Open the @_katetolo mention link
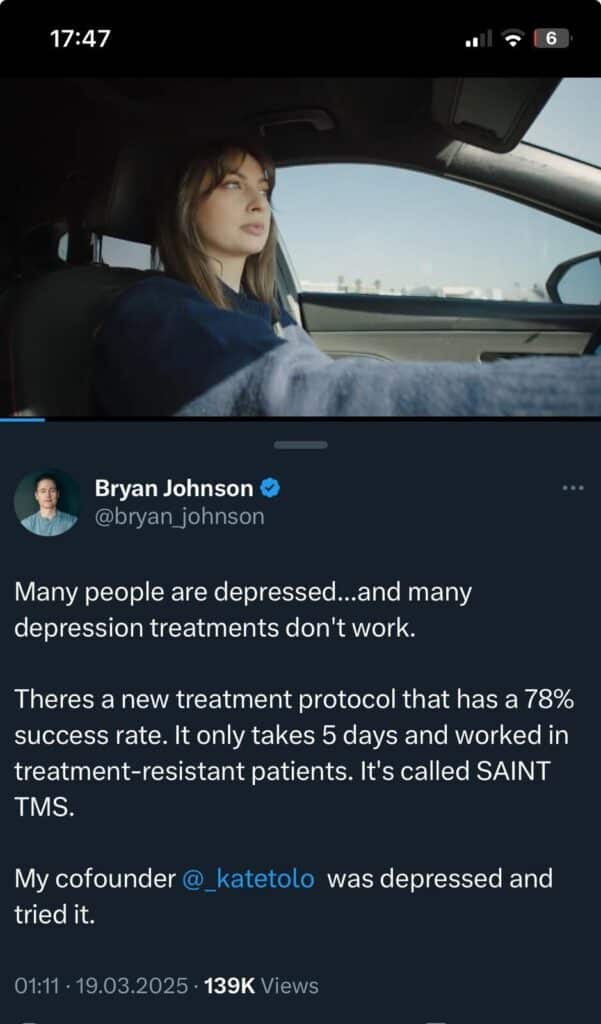Image resolution: width=601 pixels, height=1024 pixels. click(x=249, y=878)
